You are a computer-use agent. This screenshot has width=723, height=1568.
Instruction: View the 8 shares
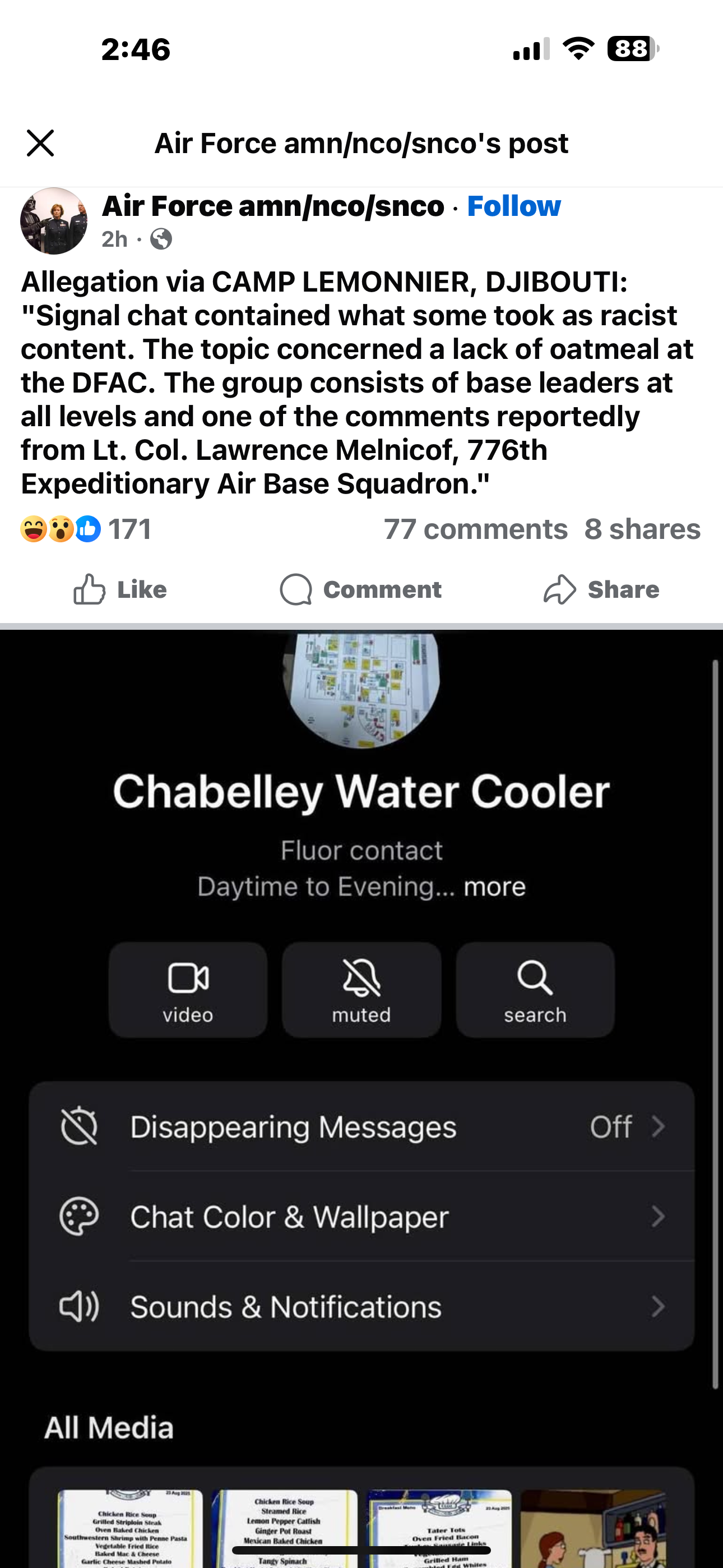642,529
